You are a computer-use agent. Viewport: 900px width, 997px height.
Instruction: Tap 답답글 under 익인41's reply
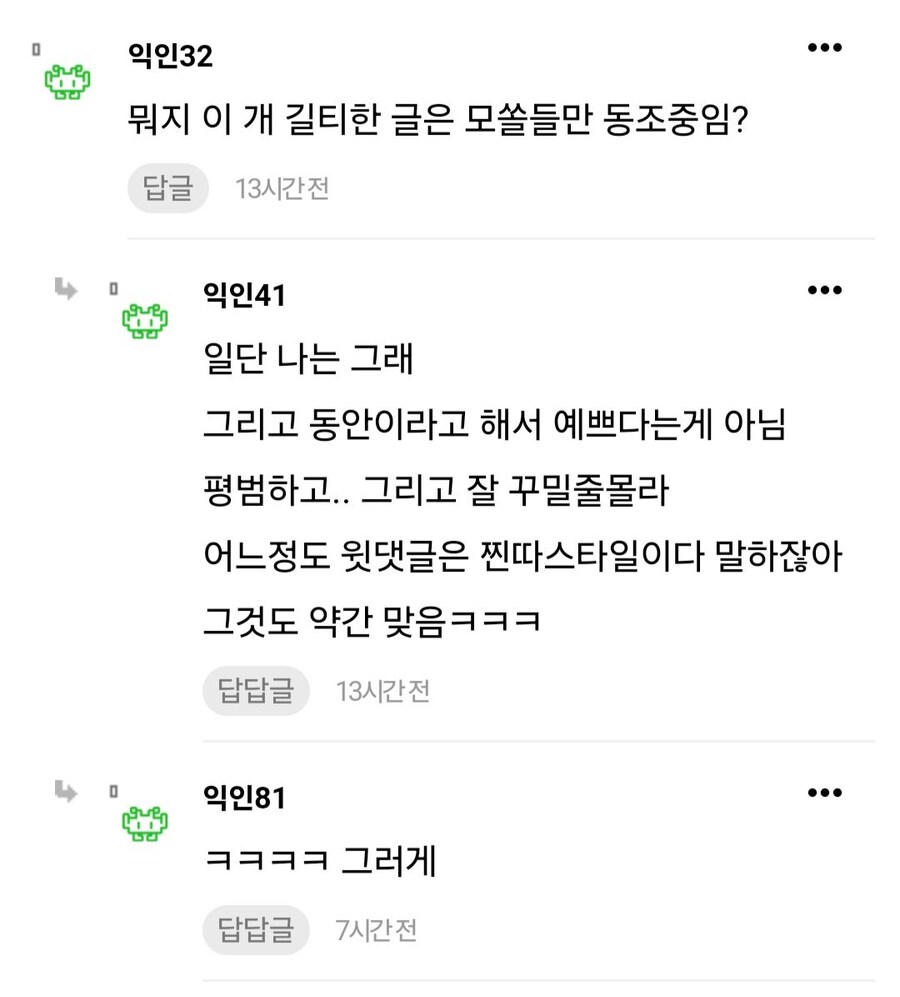(256, 691)
